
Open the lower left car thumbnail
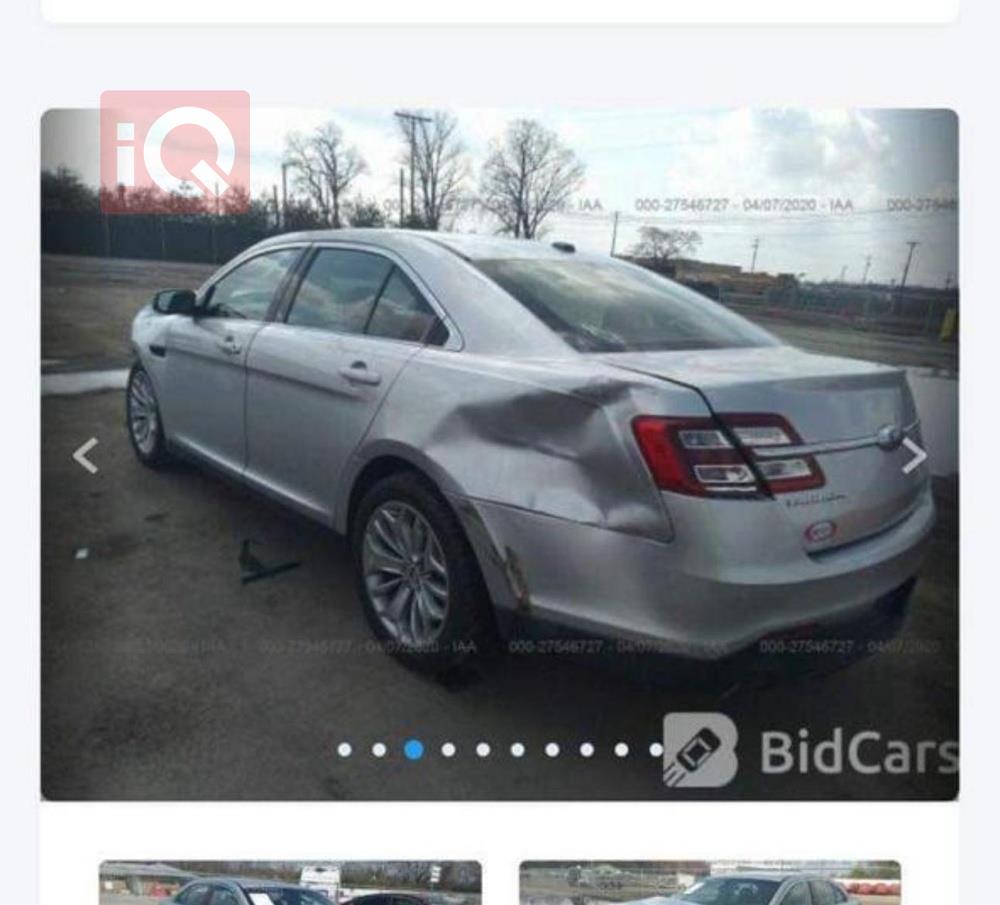tap(290, 882)
